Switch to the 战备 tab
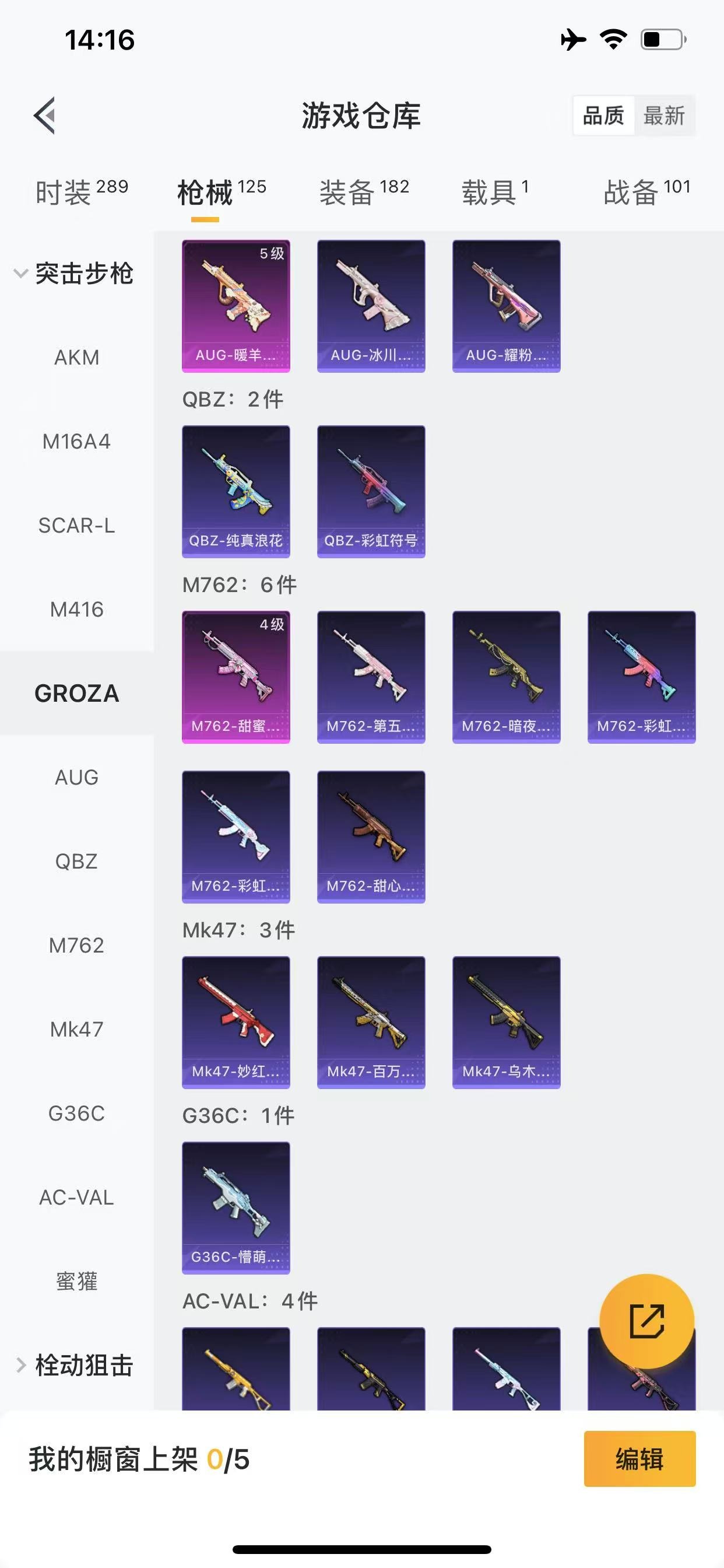 click(646, 192)
